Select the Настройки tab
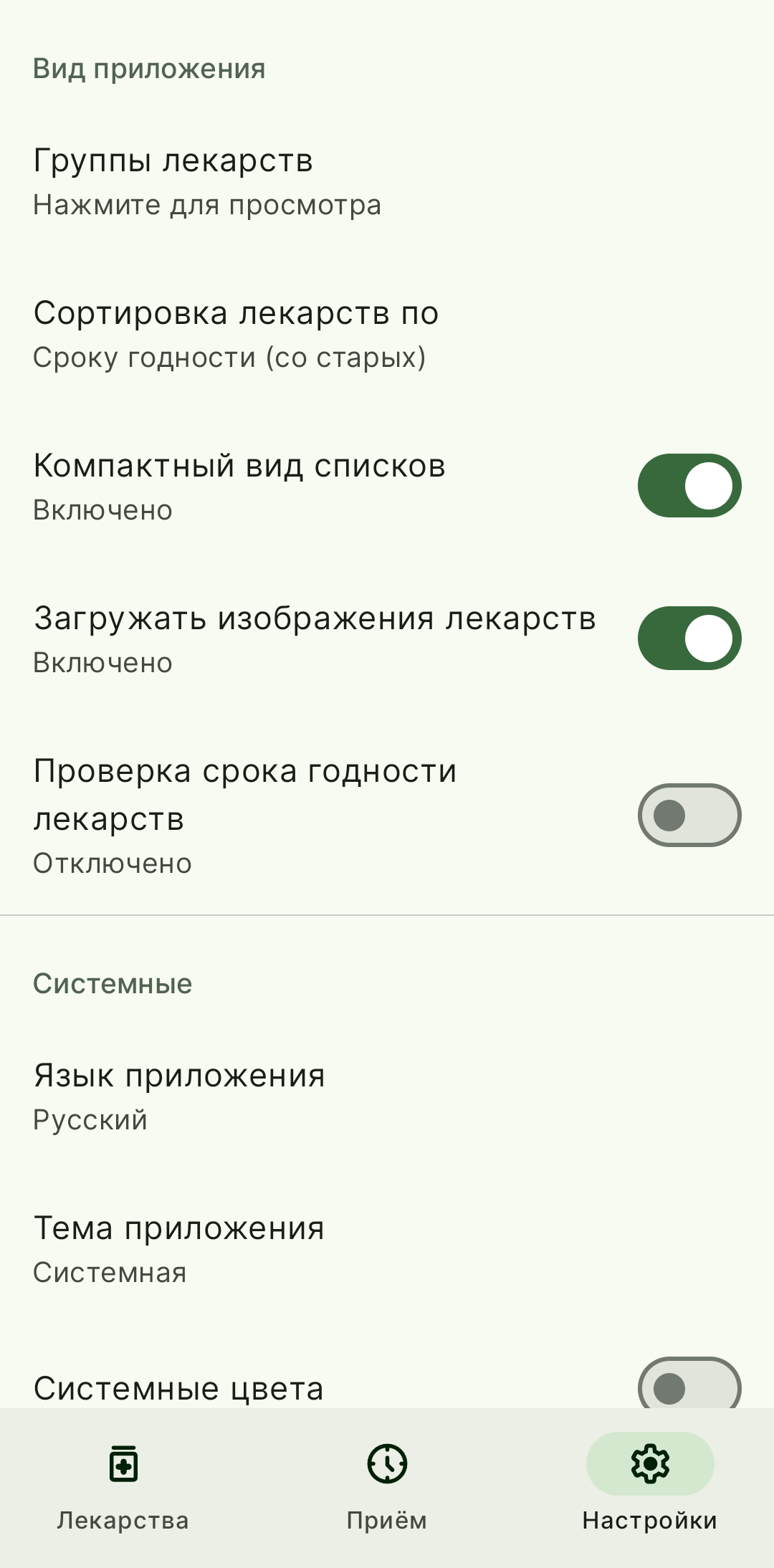774x1568 pixels. [649, 1486]
